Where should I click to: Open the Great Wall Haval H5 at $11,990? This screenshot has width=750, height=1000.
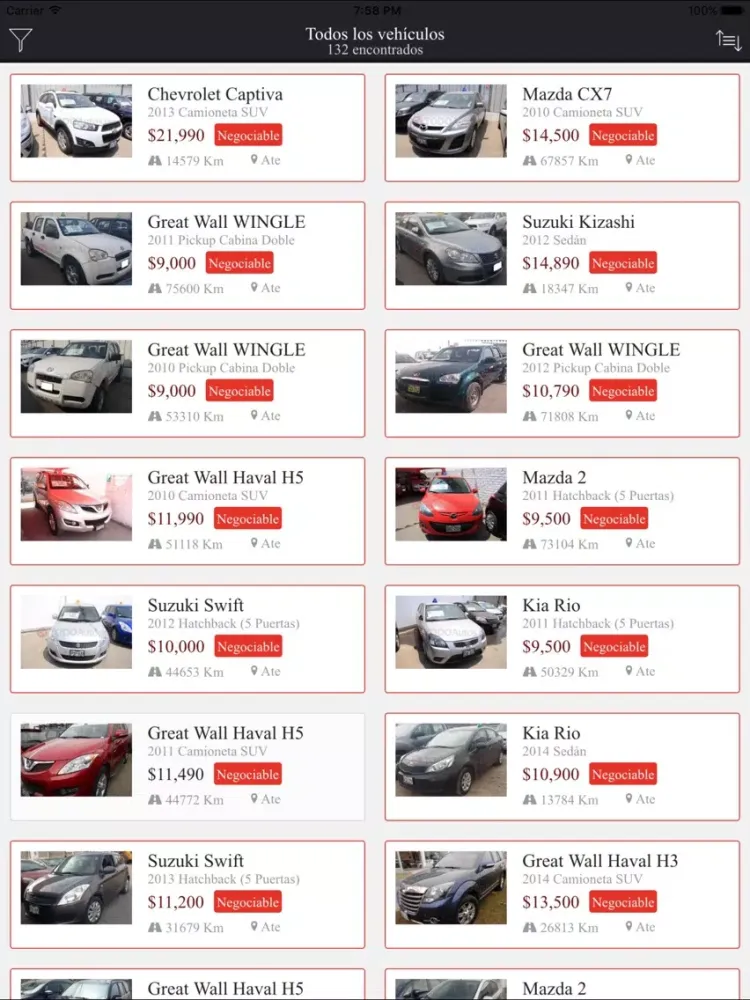tap(187, 512)
